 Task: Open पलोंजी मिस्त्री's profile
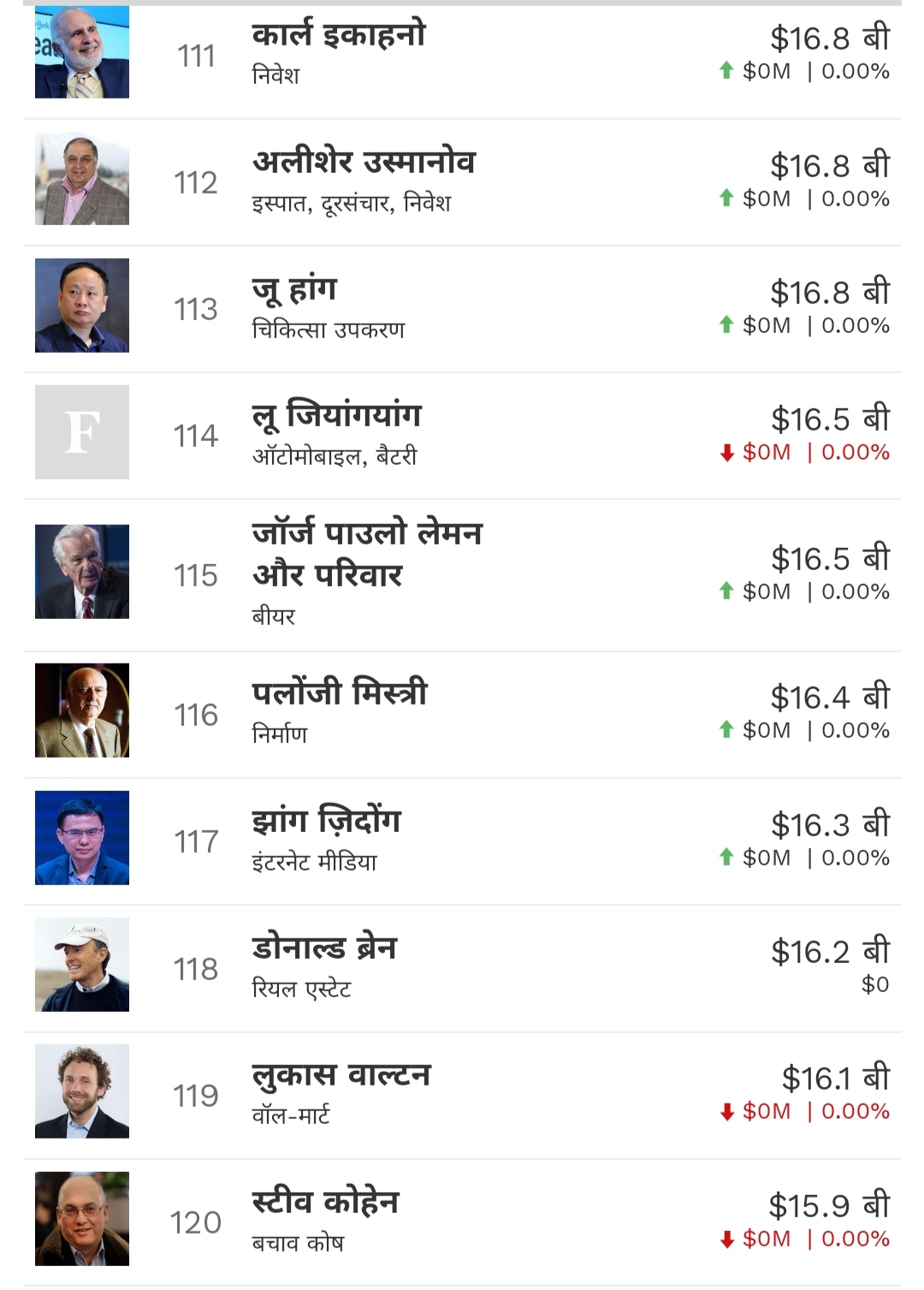(x=340, y=694)
